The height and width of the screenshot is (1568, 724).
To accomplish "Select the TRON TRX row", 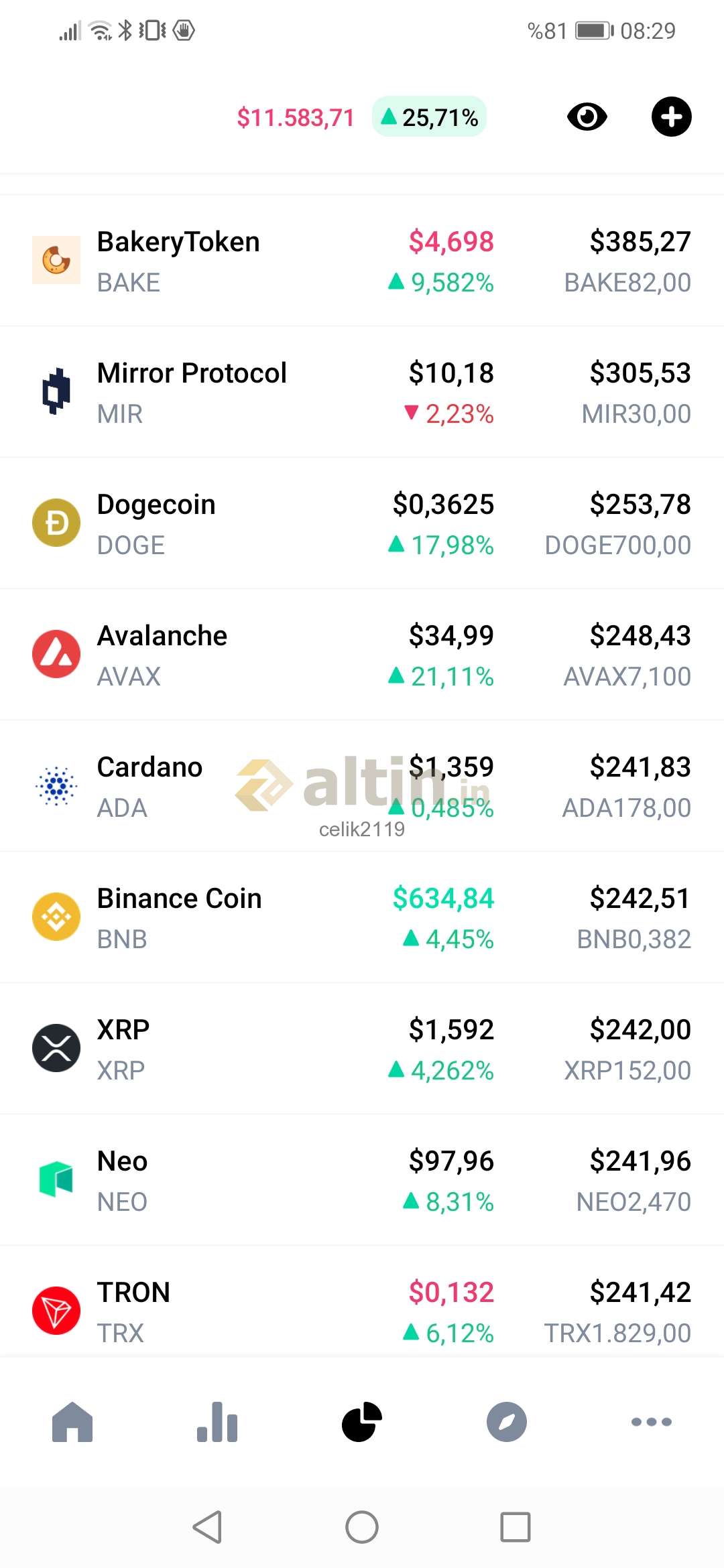I will [x=362, y=1311].
